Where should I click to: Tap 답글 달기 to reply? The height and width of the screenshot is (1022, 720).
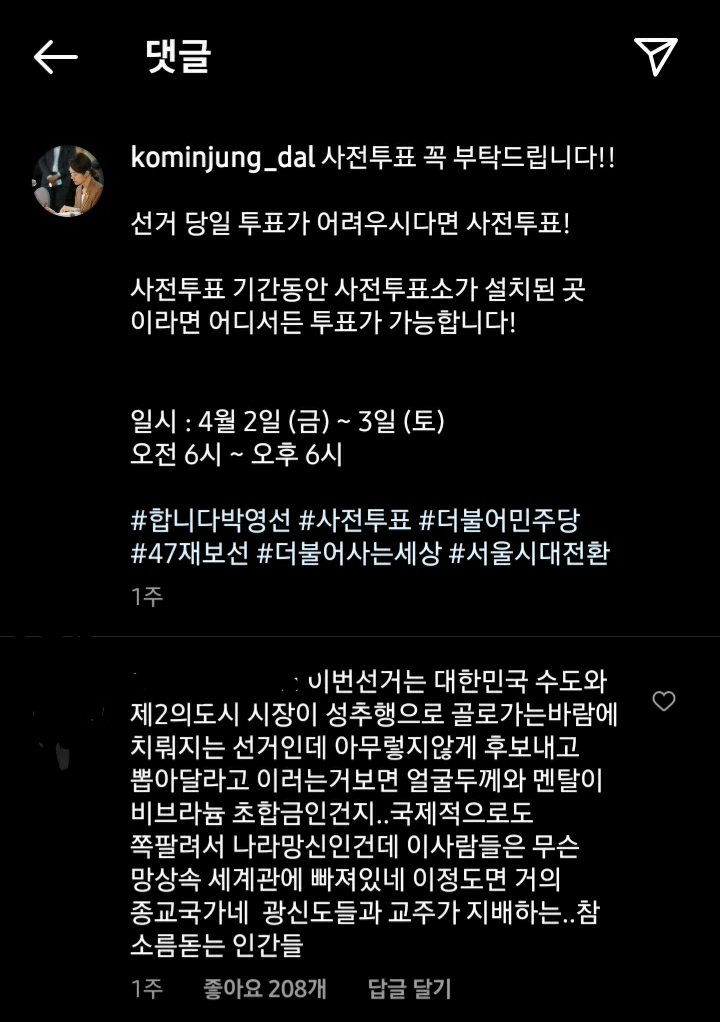[410, 989]
